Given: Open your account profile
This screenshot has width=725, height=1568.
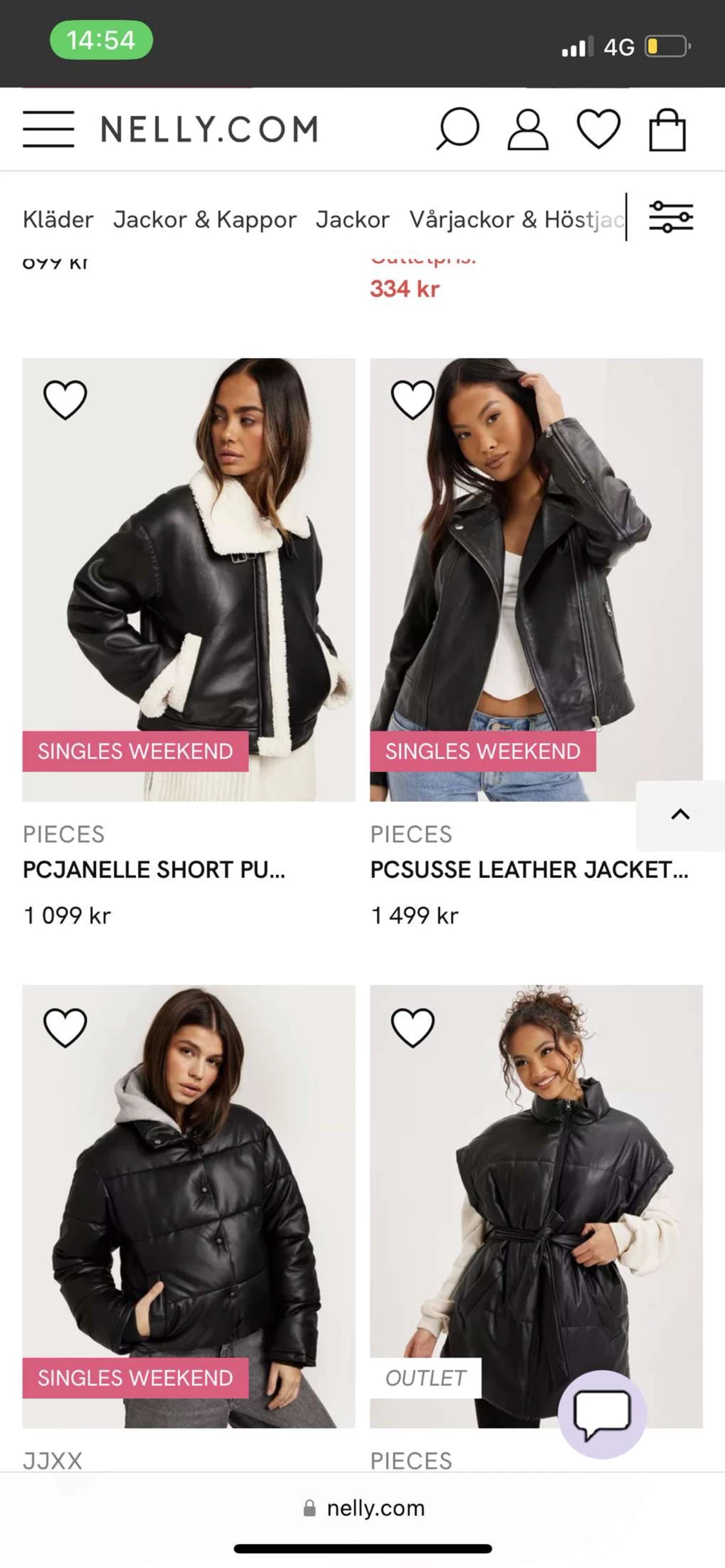Looking at the screenshot, I should click(528, 129).
